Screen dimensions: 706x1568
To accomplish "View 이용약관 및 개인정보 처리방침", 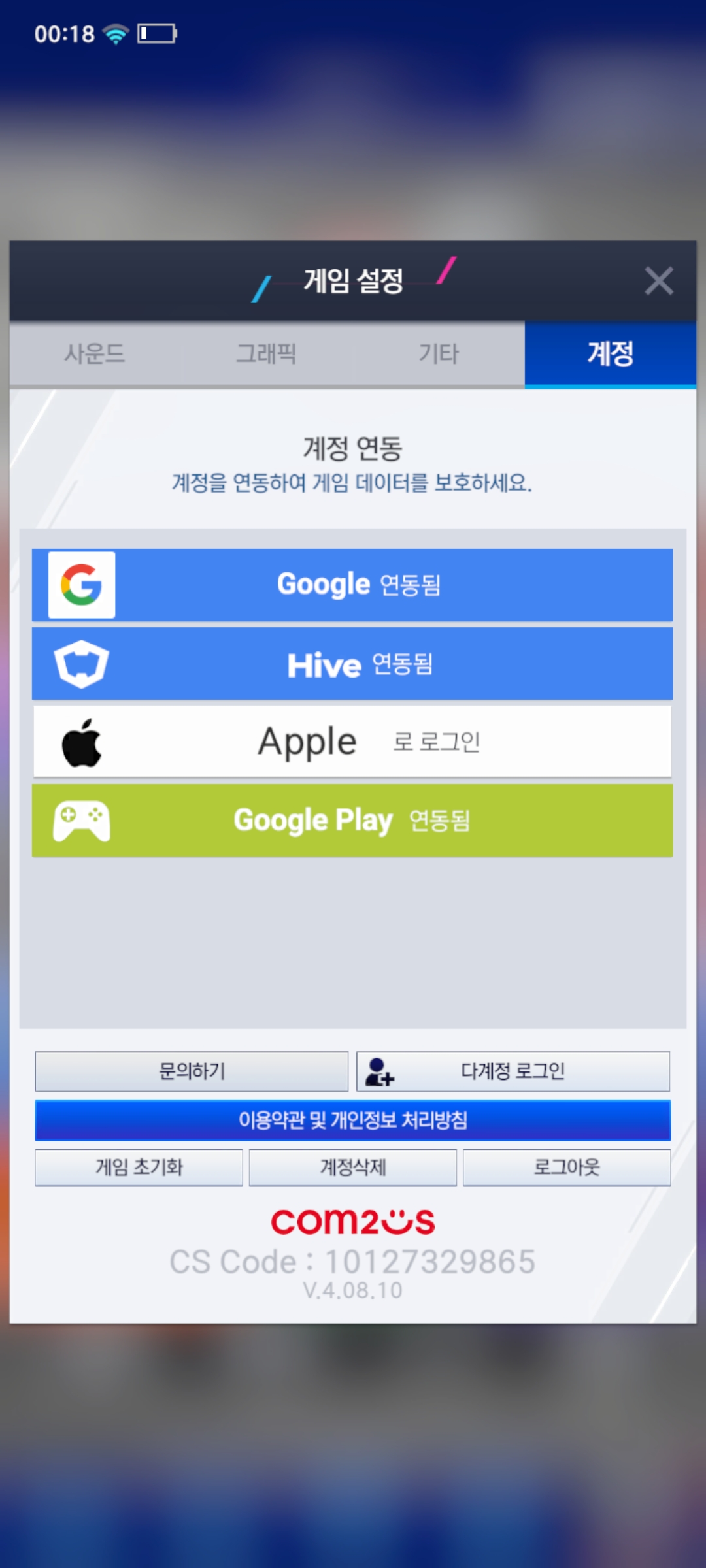I will [352, 1120].
